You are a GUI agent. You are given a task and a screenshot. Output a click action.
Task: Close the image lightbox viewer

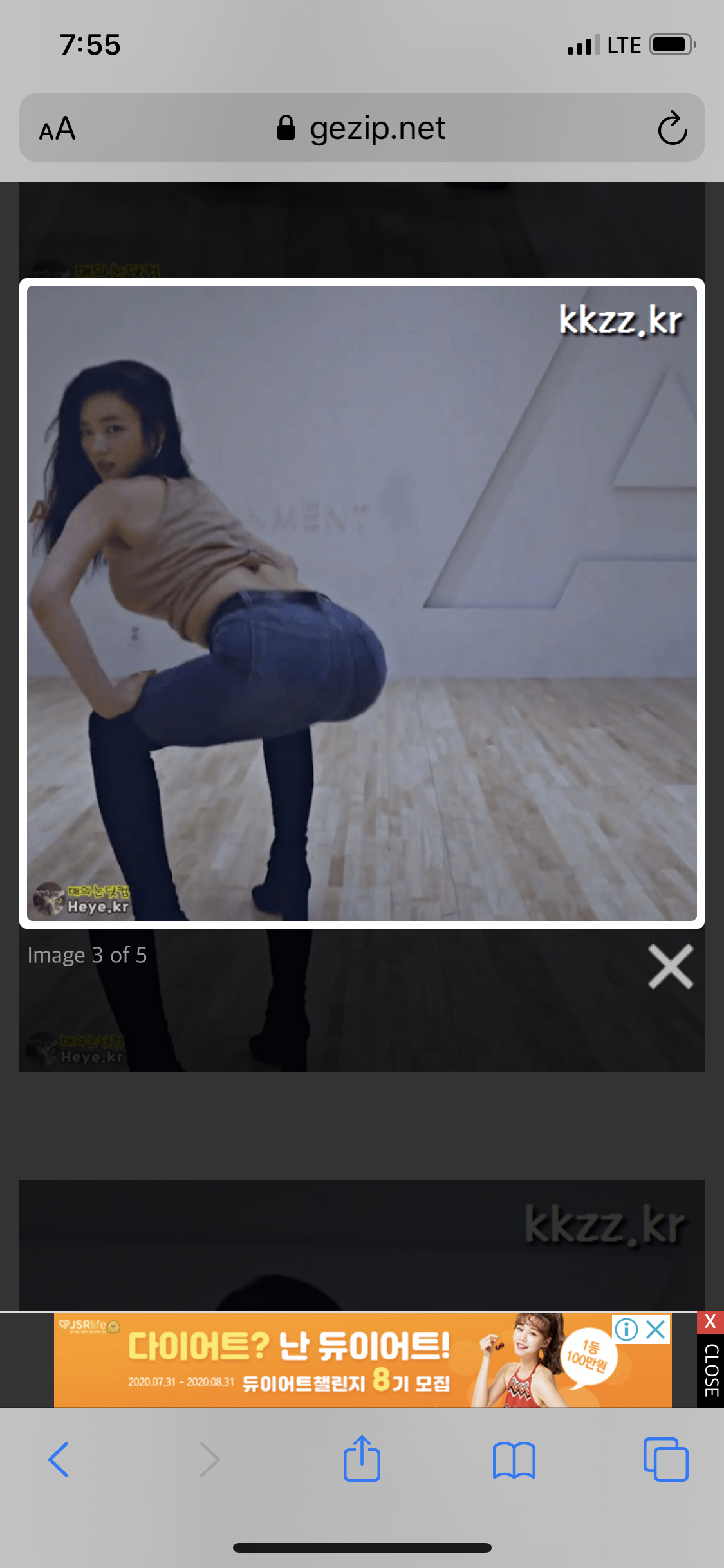tap(670, 966)
